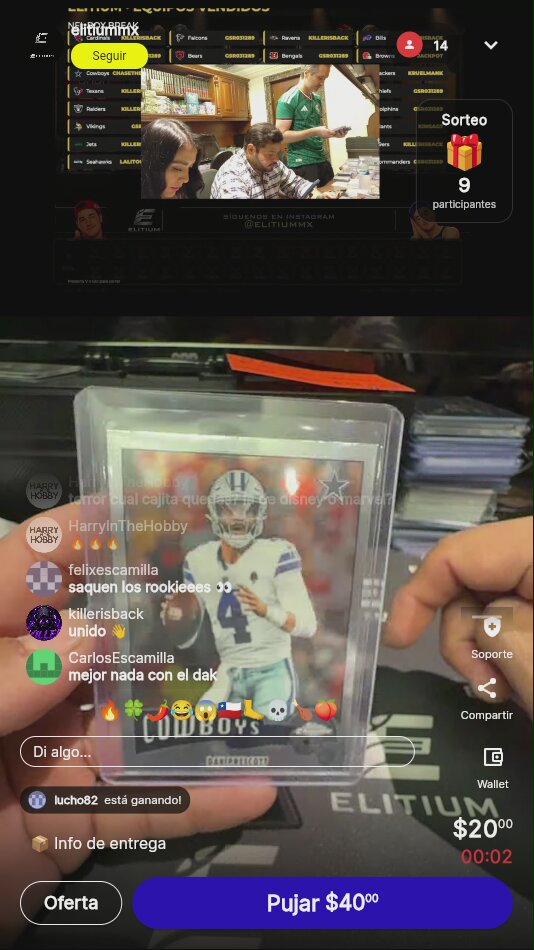Open the viewers list icon
The height and width of the screenshot is (950, 534).
click(x=409, y=45)
